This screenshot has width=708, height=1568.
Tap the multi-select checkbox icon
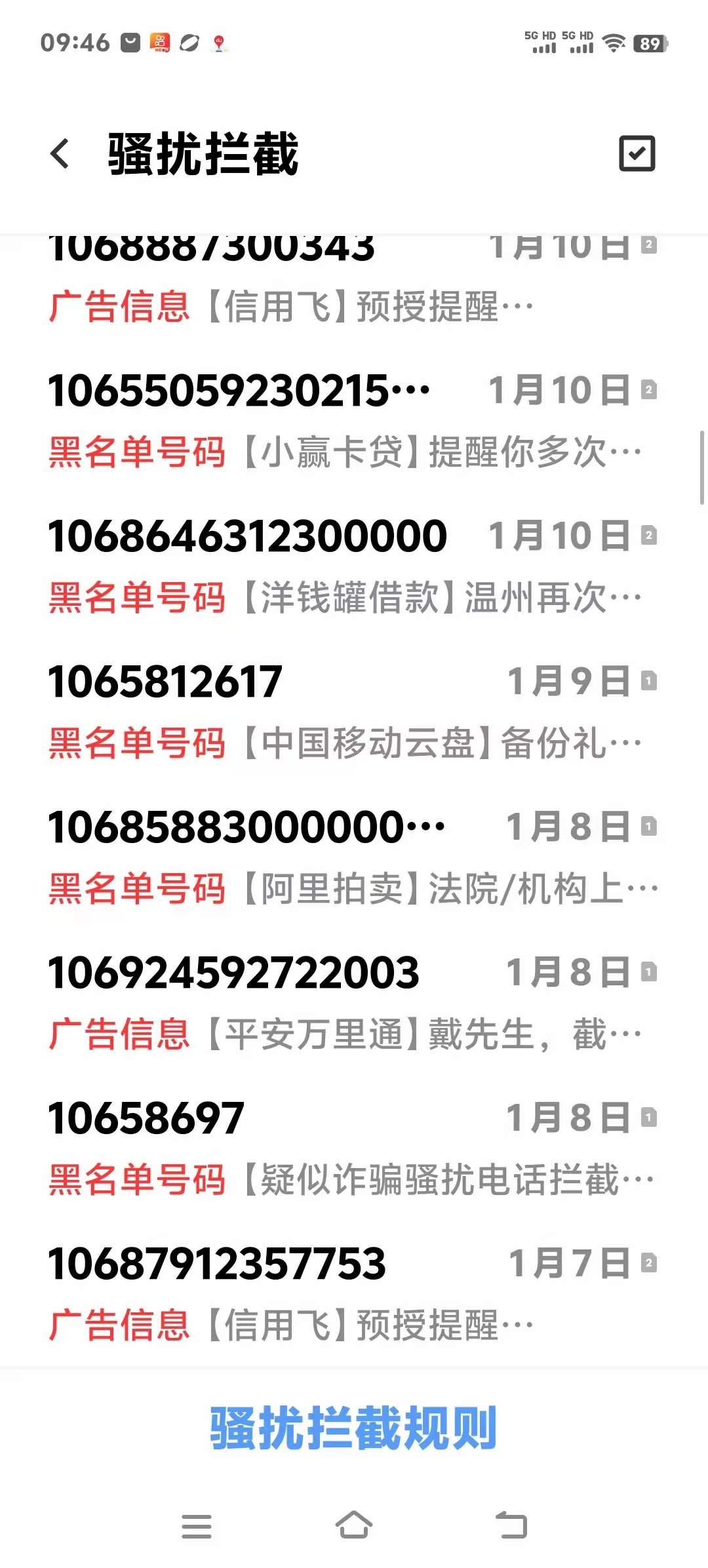pyautogui.click(x=637, y=154)
